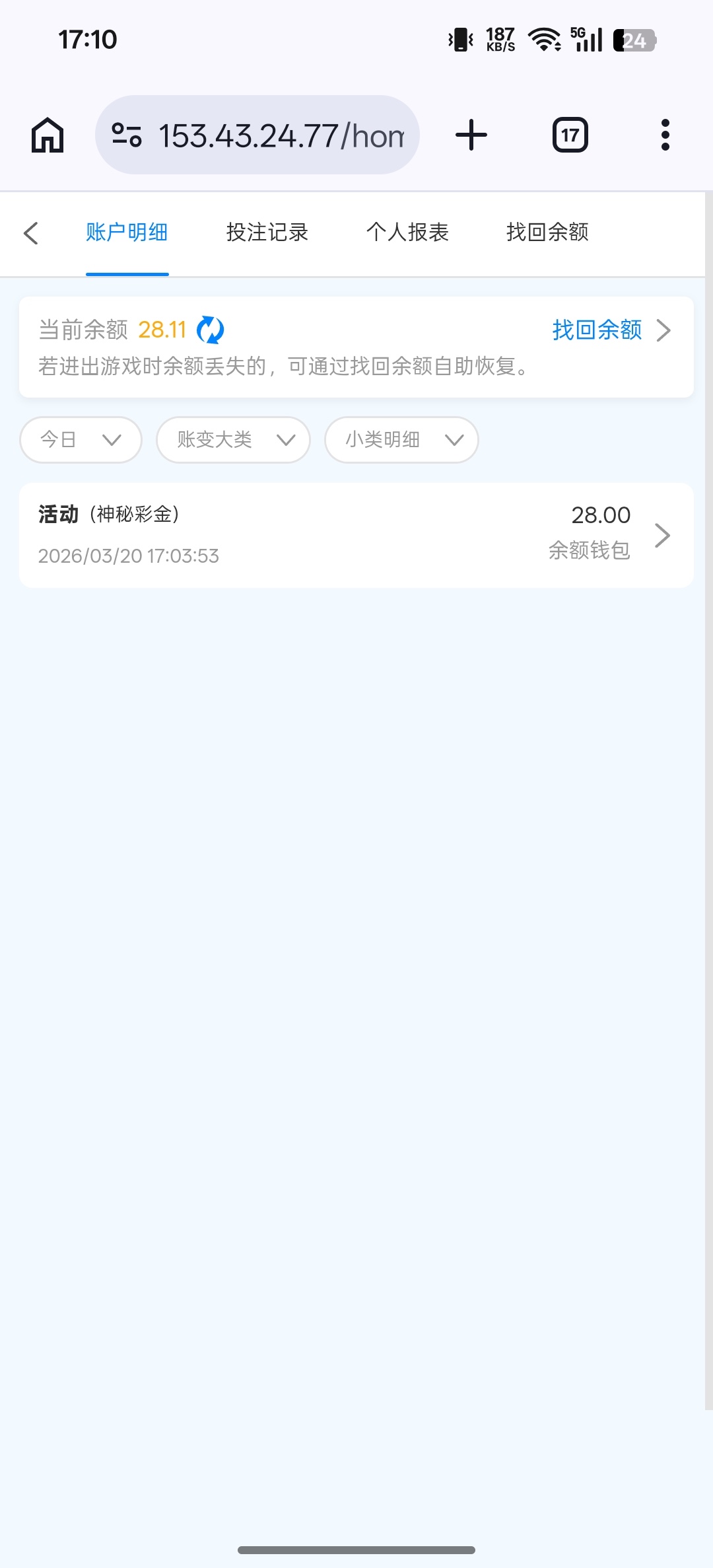Screen dimensions: 713x1568
Task: Expand the 账变大类 filter dropdown
Action: 233,440
